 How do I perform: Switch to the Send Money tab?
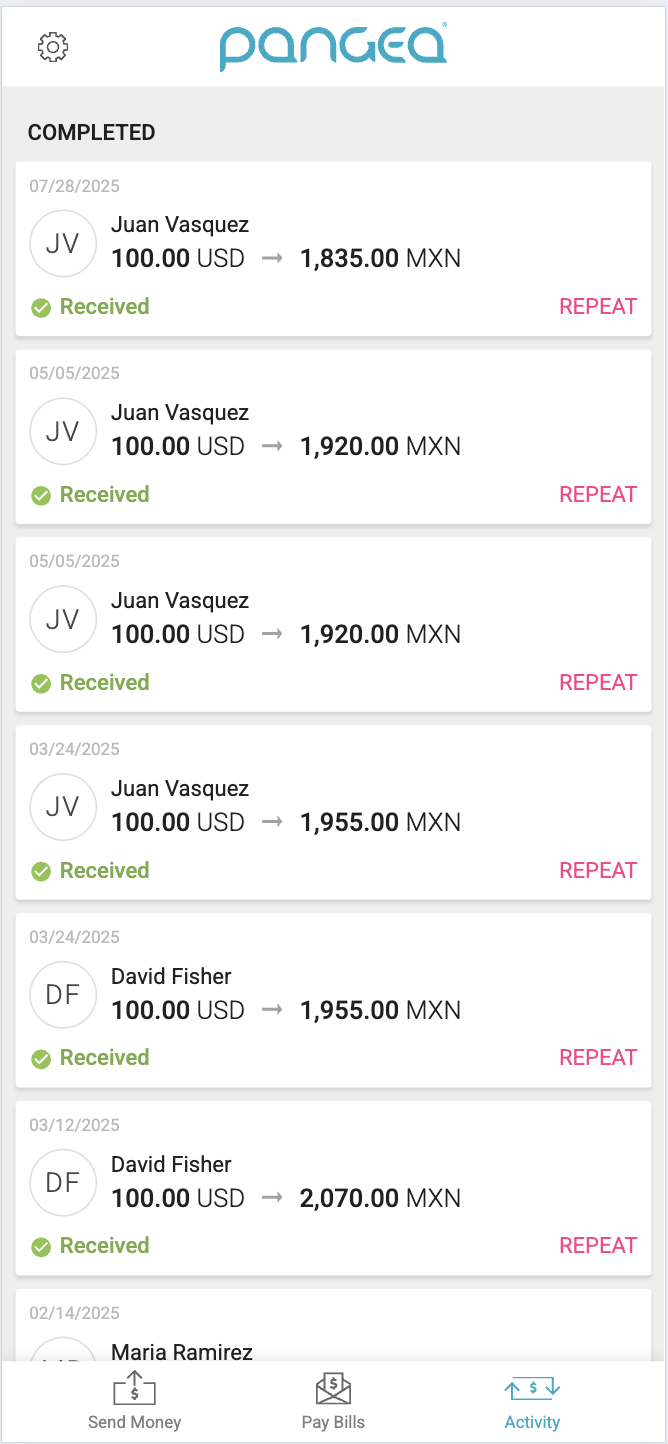134,1402
